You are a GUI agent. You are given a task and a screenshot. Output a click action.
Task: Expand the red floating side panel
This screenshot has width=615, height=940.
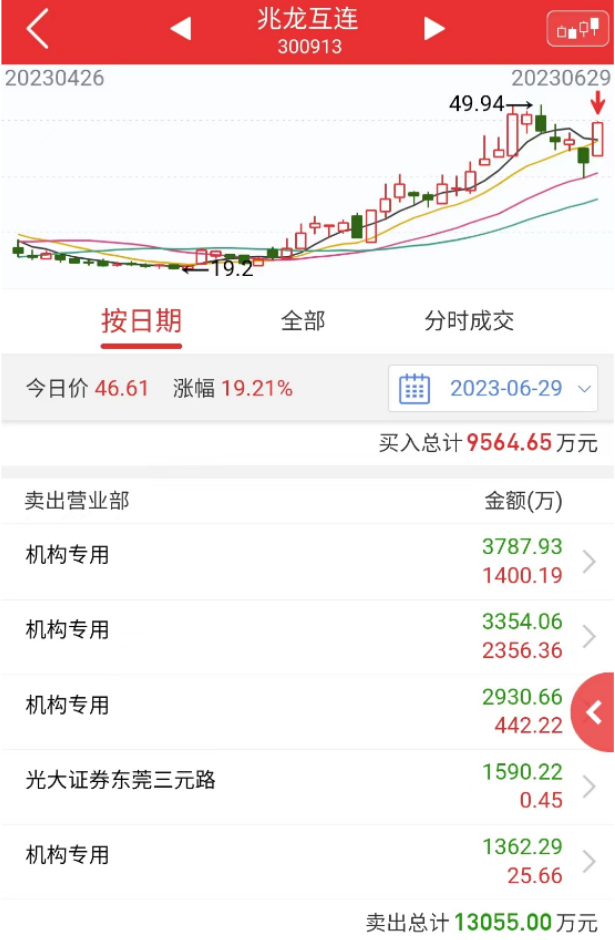[596, 712]
